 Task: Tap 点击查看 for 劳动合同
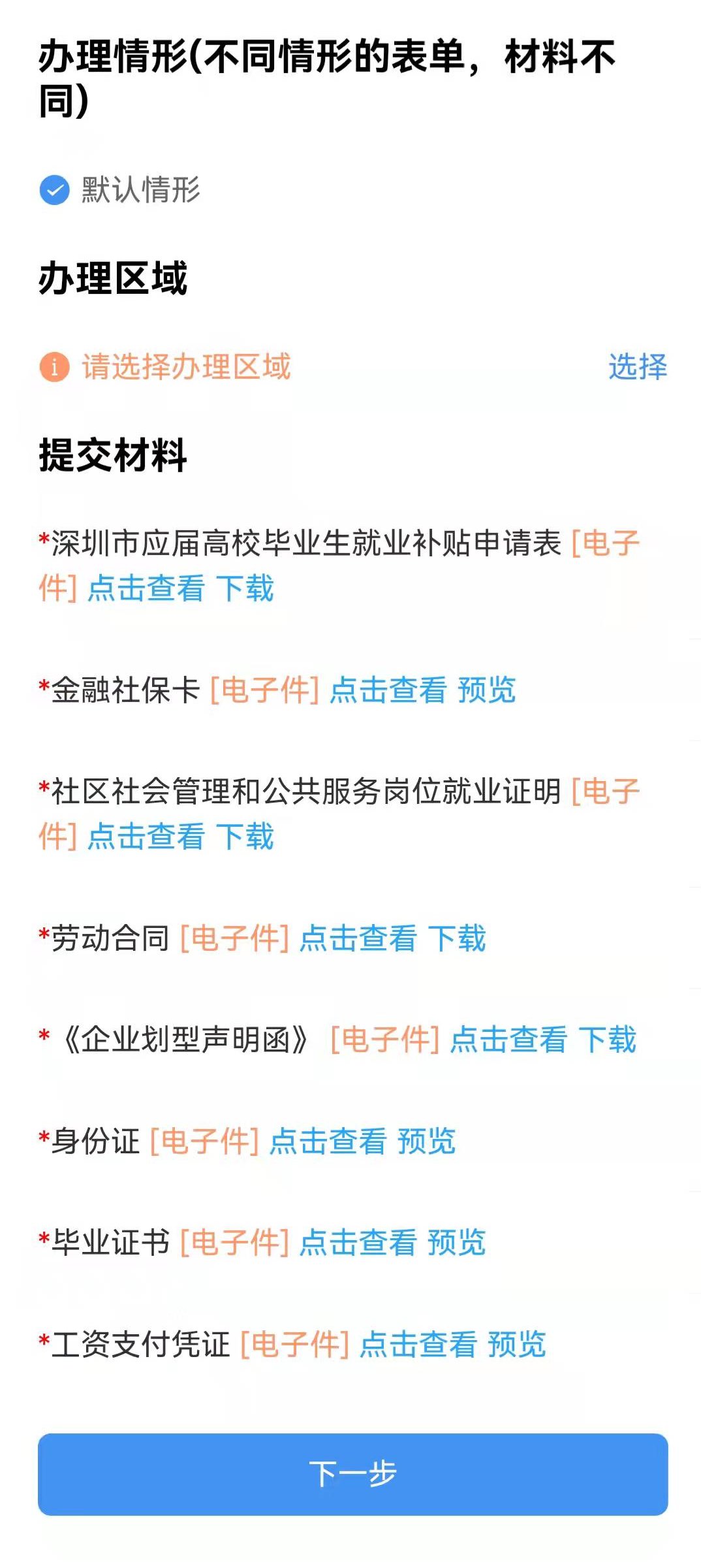(358, 938)
